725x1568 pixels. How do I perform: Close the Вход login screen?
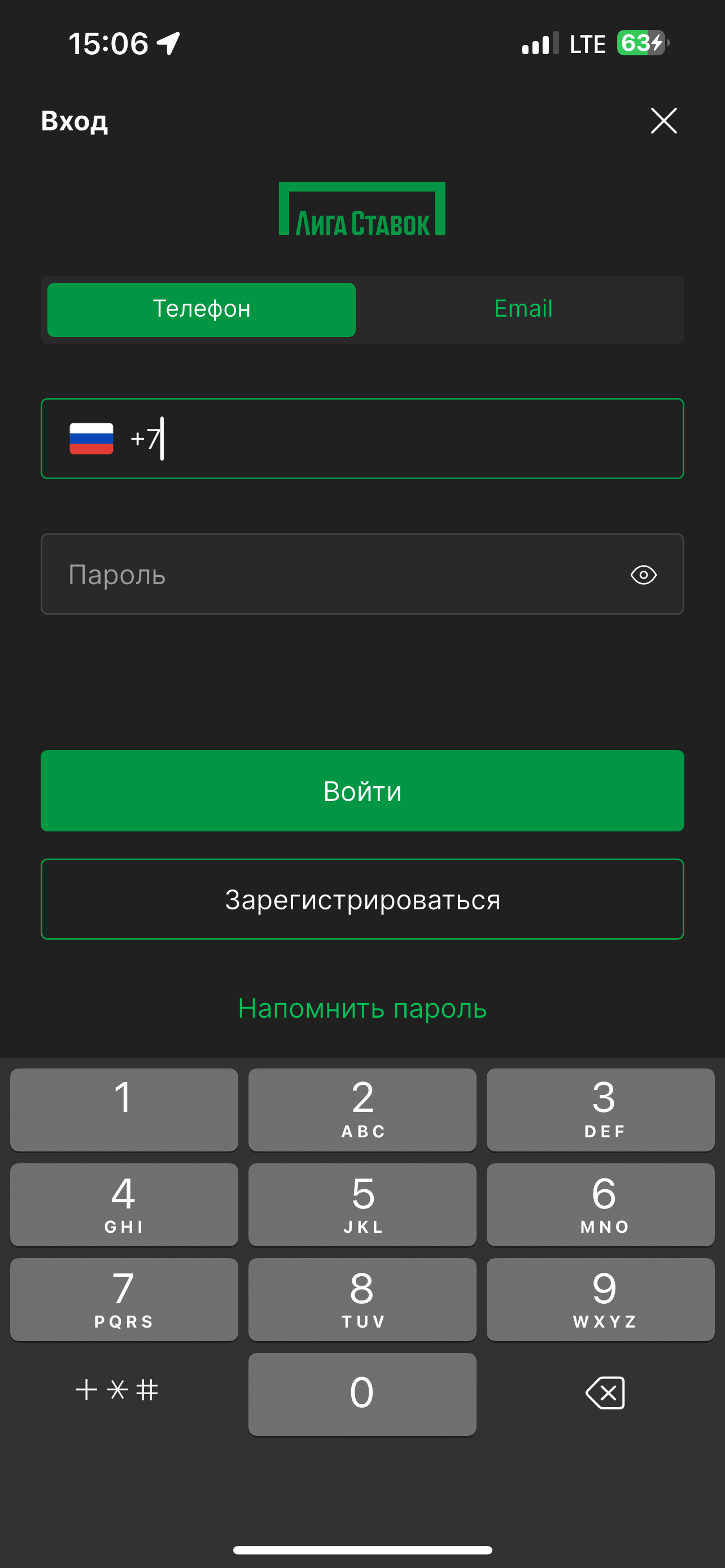pyautogui.click(x=663, y=121)
